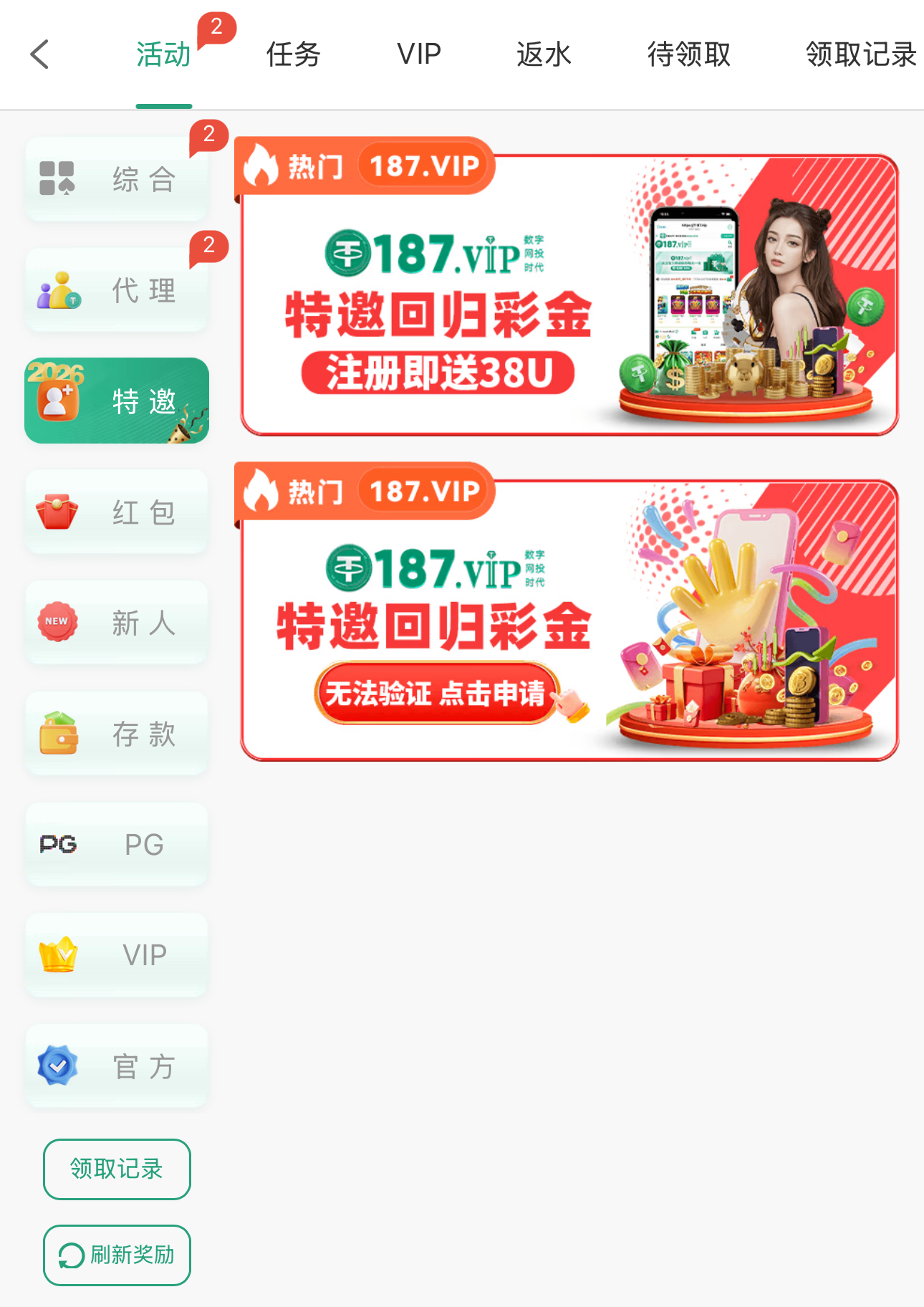924x1307 pixels.
Task: Open the 领取记录 top tab
Action: click(860, 54)
